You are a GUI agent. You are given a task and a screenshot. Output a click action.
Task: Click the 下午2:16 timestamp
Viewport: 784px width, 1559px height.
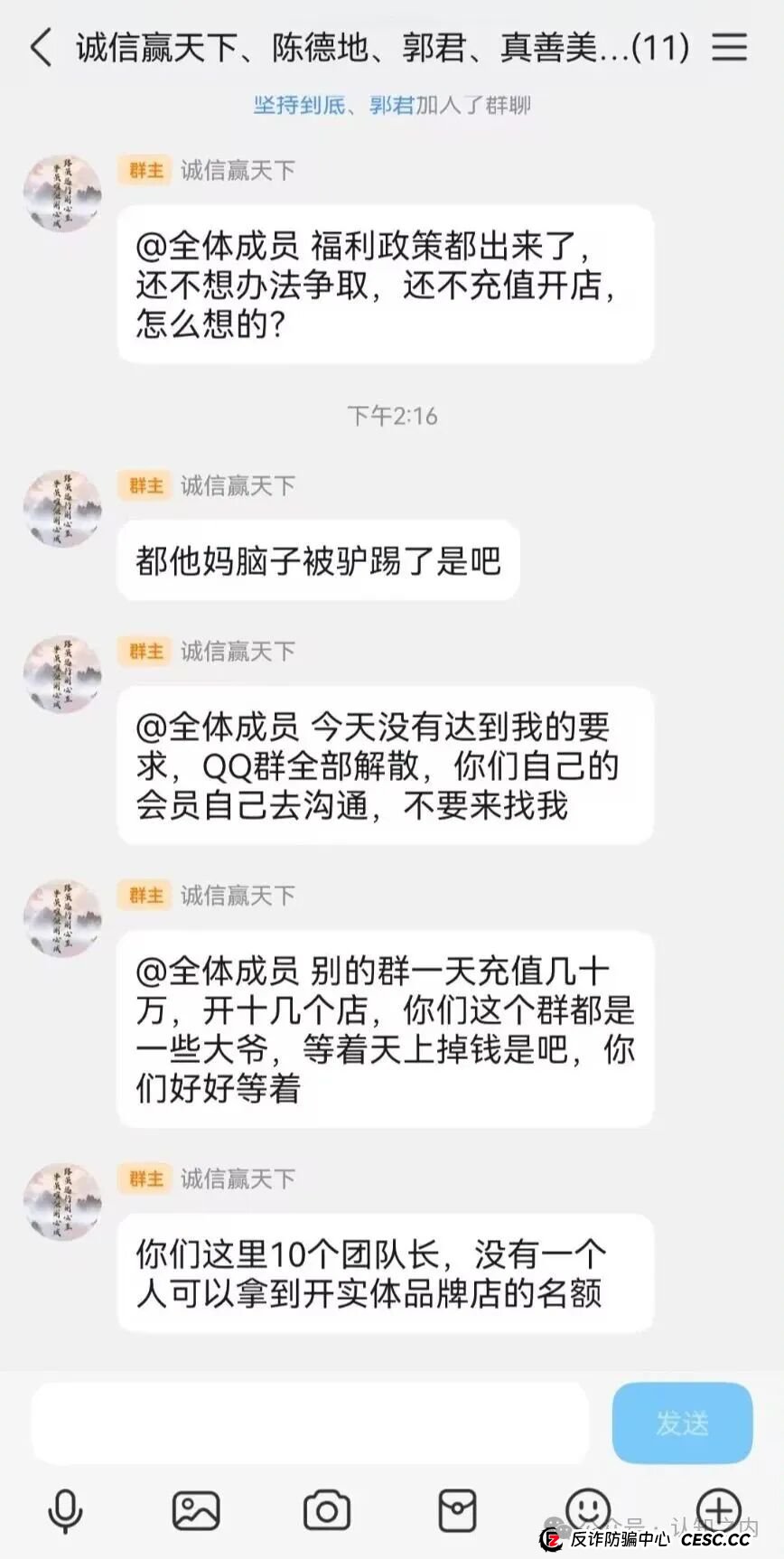point(392,416)
